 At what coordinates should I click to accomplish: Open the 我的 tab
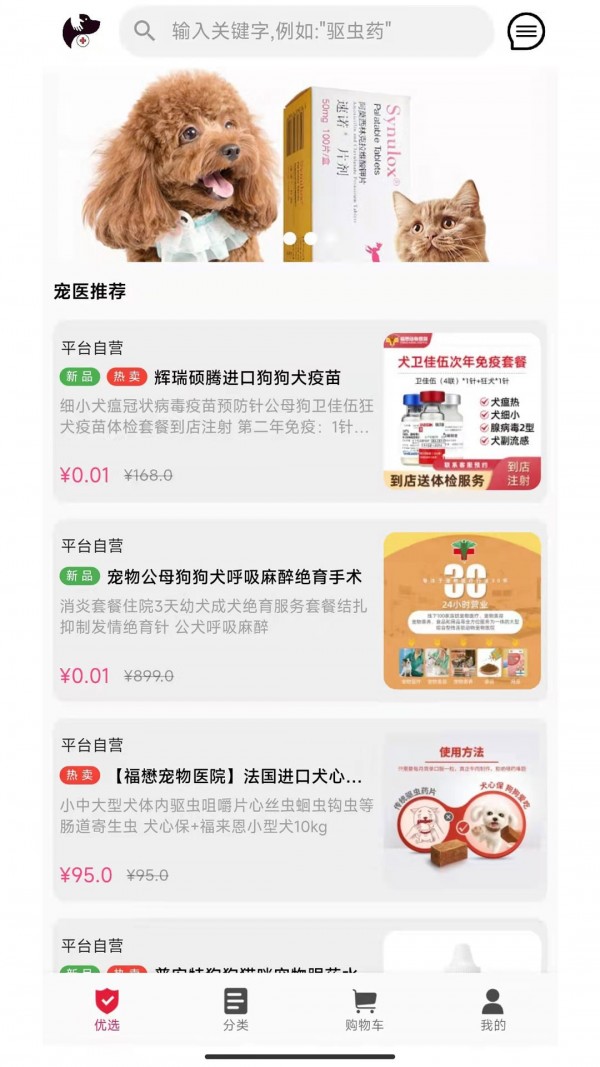click(x=493, y=1009)
